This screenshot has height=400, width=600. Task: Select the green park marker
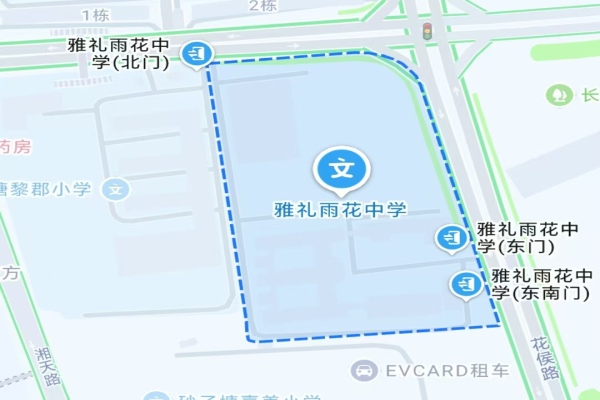pyautogui.click(x=556, y=95)
